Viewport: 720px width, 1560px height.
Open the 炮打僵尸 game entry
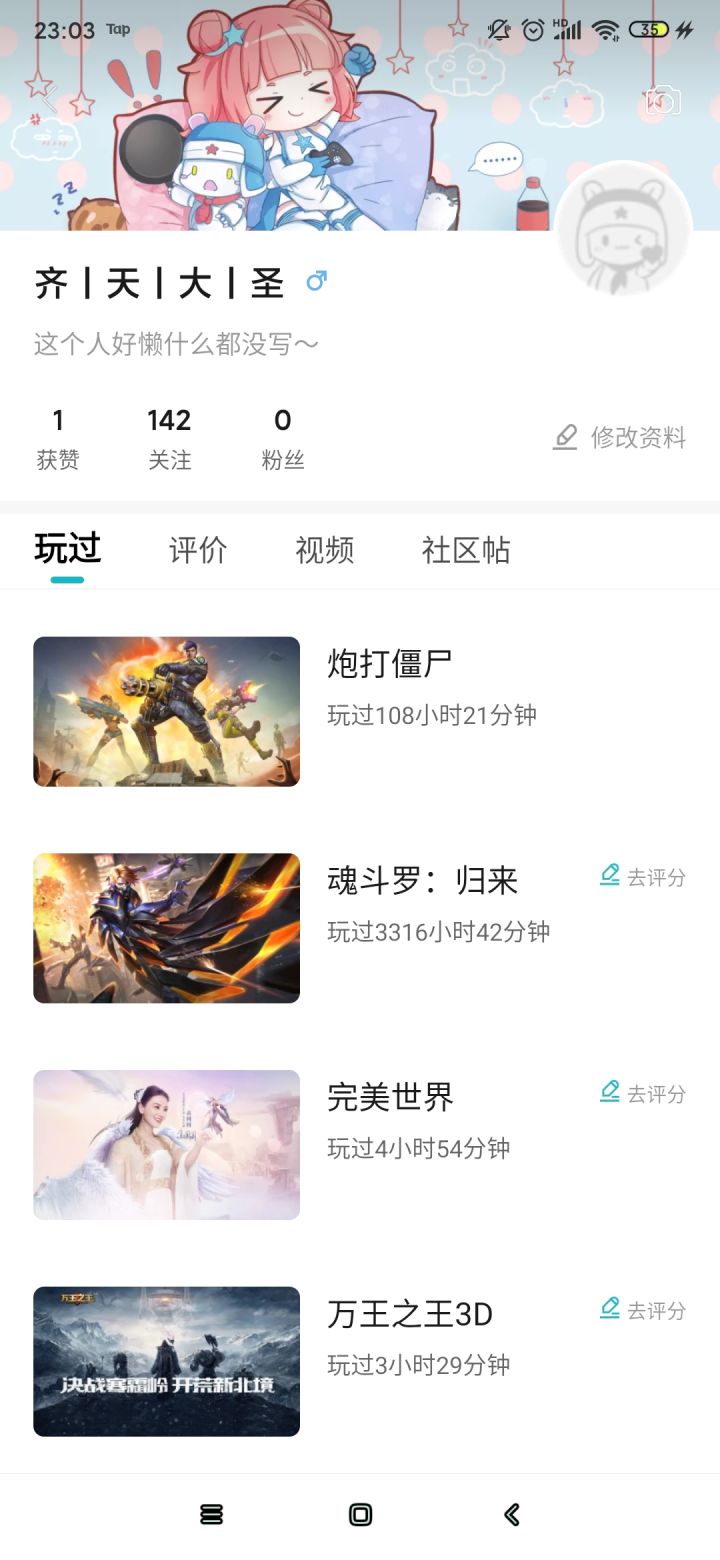pos(166,711)
